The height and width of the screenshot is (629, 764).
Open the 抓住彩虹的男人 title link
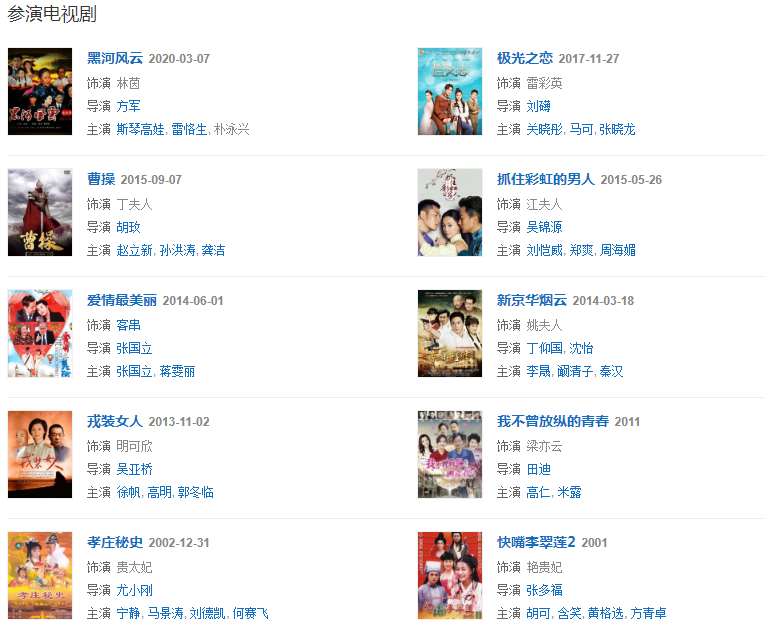pos(546,179)
